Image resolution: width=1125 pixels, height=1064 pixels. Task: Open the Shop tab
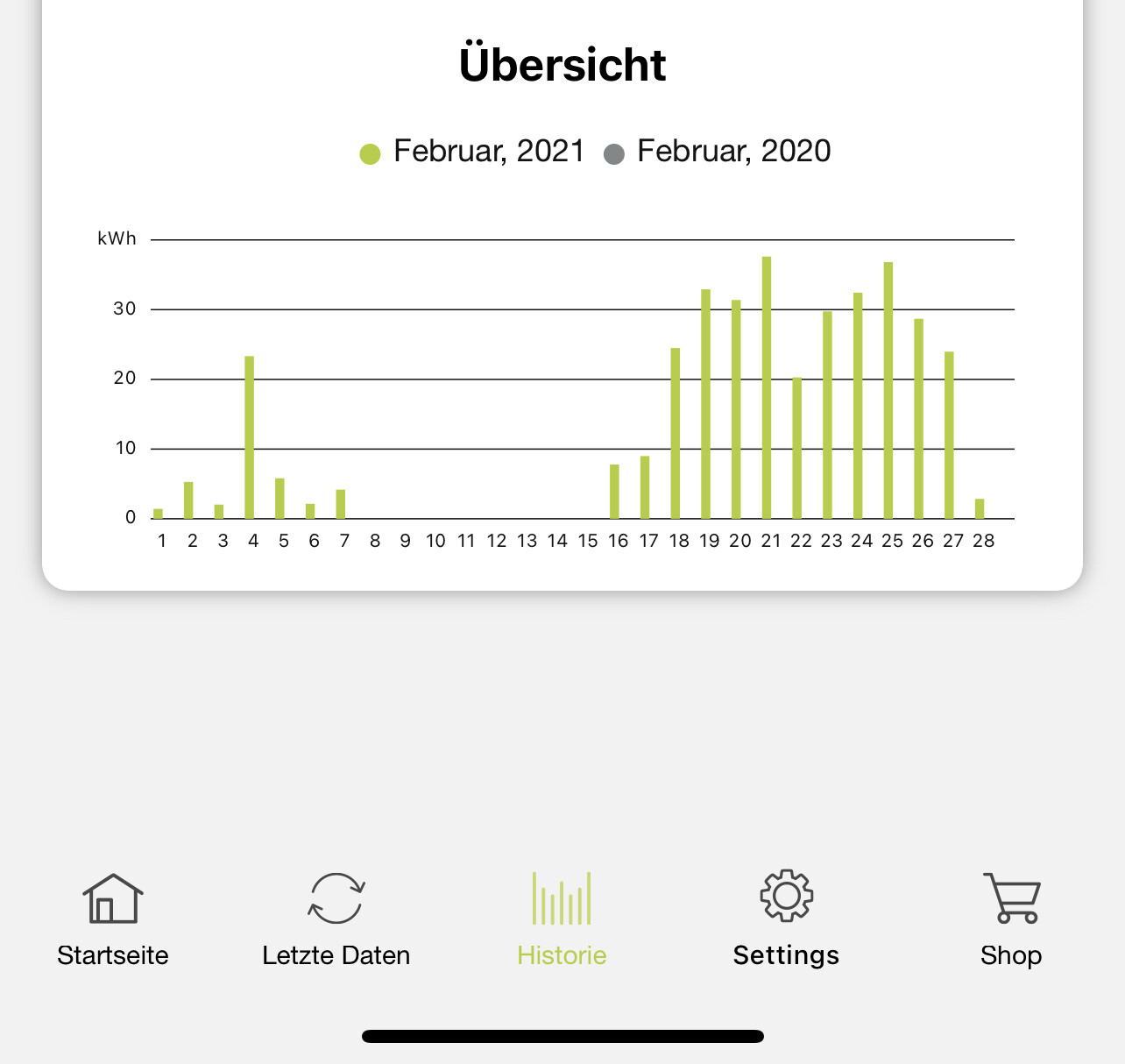[1011, 919]
